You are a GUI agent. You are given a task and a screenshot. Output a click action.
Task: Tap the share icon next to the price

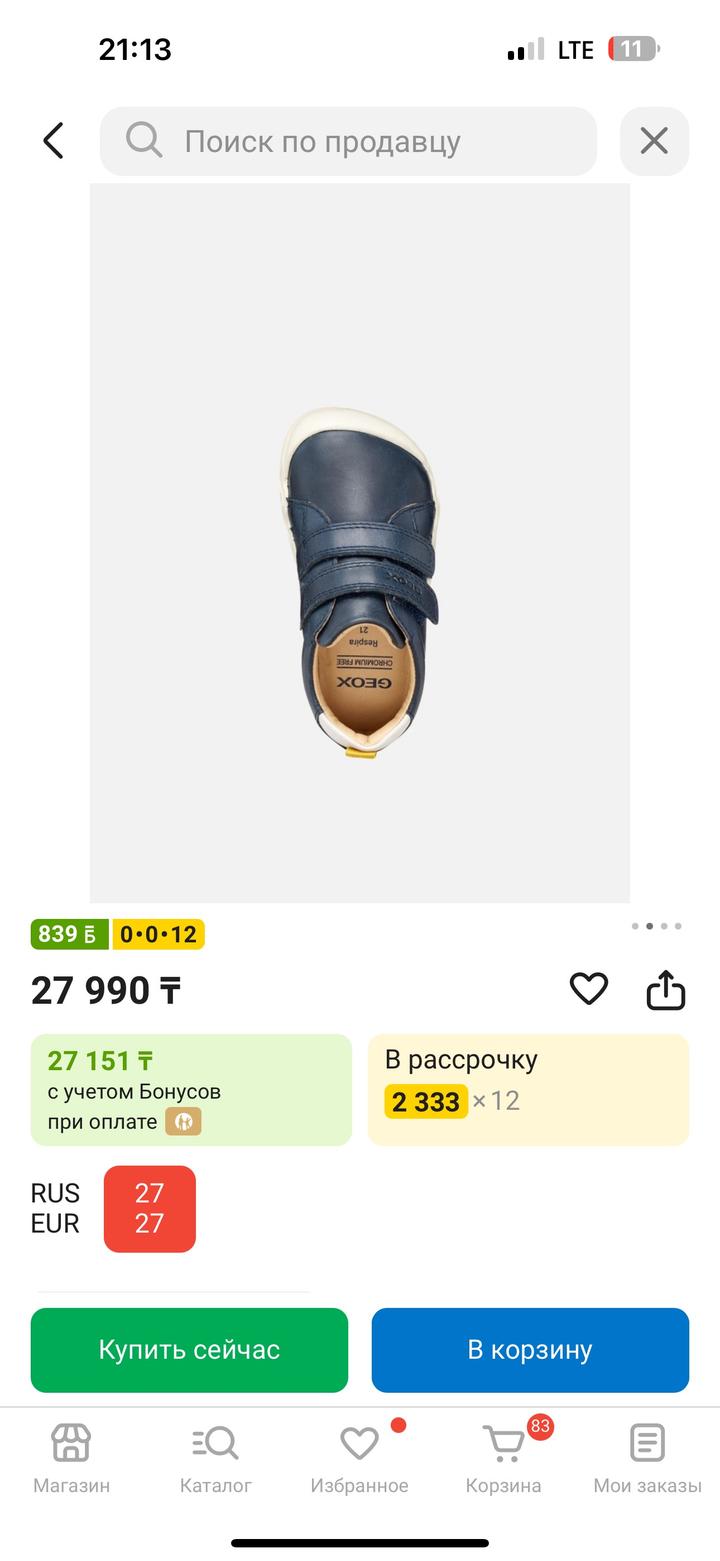pyautogui.click(x=667, y=989)
